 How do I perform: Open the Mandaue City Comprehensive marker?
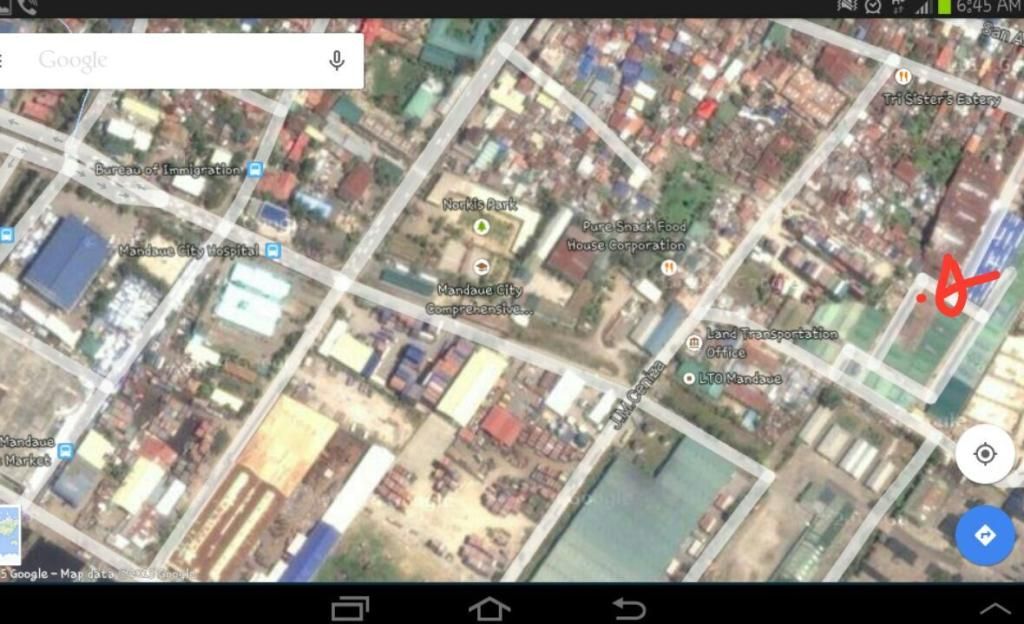click(482, 267)
